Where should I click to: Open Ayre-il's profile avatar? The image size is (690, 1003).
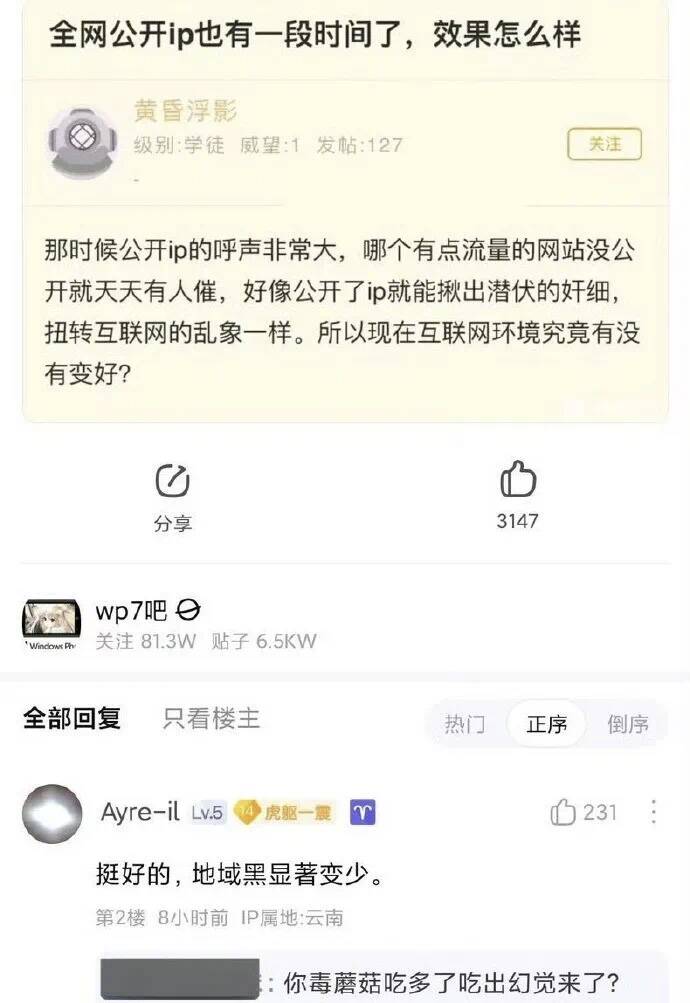point(52,813)
